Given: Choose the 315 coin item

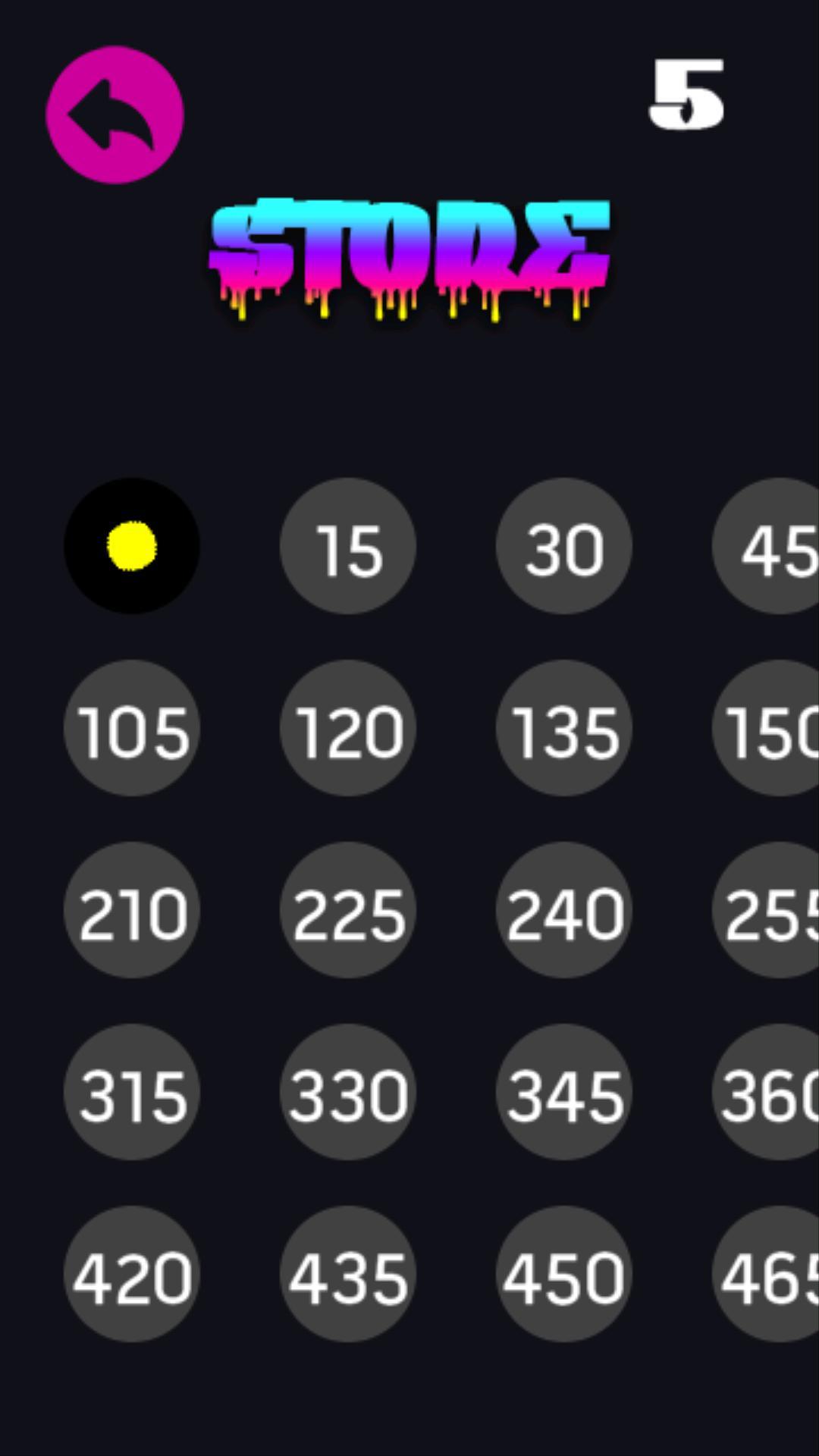Looking at the screenshot, I should [132, 1092].
